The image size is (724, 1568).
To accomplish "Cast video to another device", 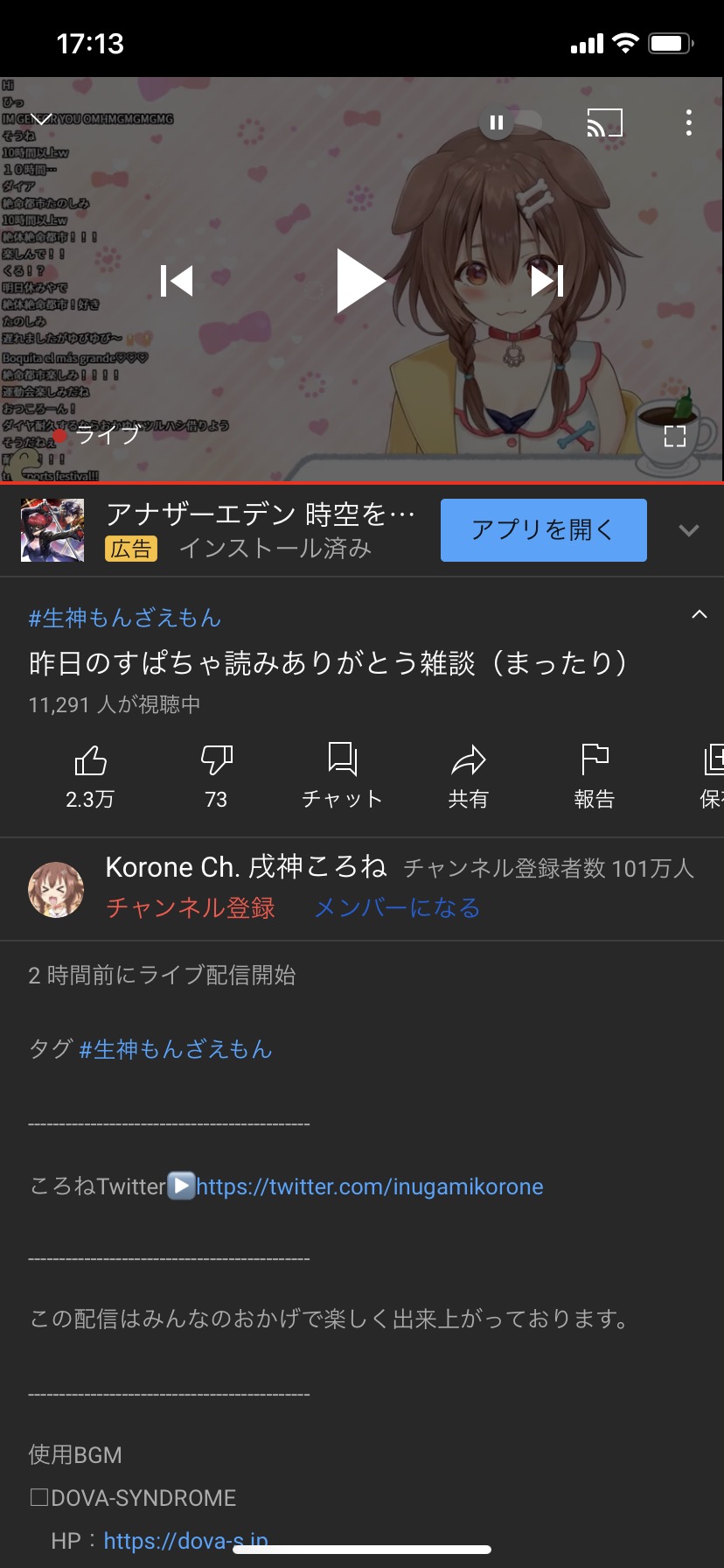I will point(604,122).
